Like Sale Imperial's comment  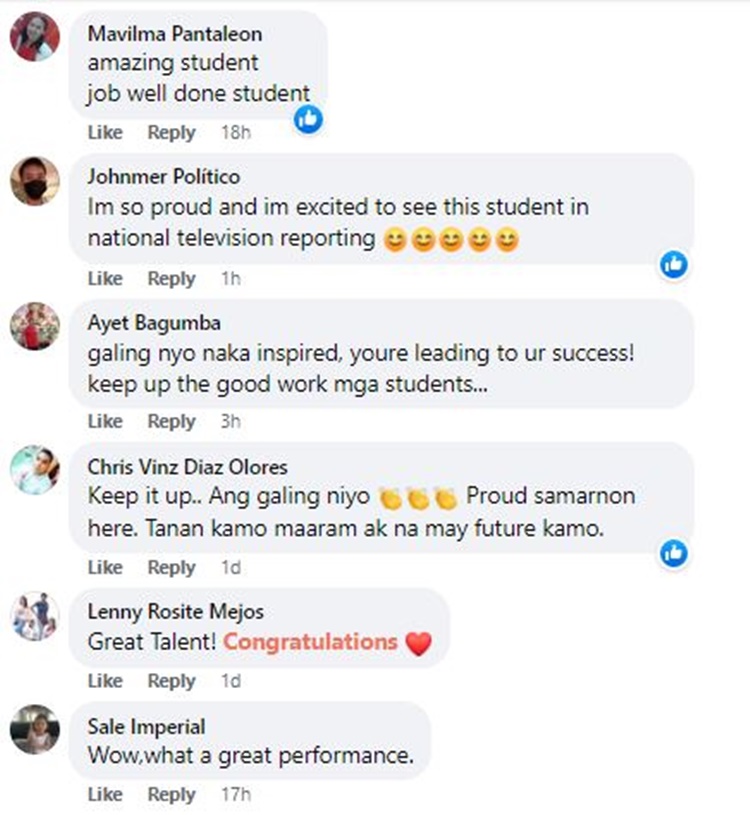pos(104,795)
